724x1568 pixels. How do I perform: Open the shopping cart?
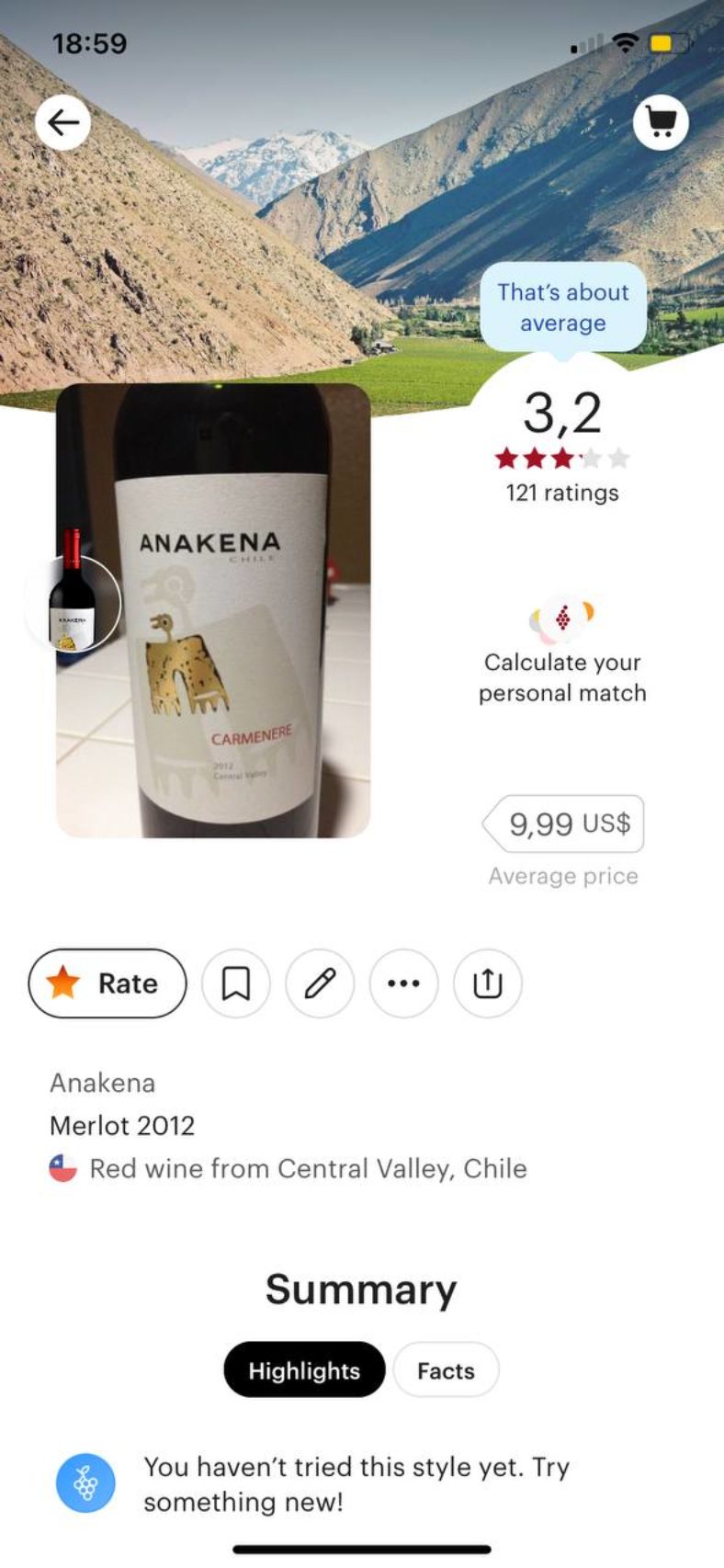click(x=661, y=123)
